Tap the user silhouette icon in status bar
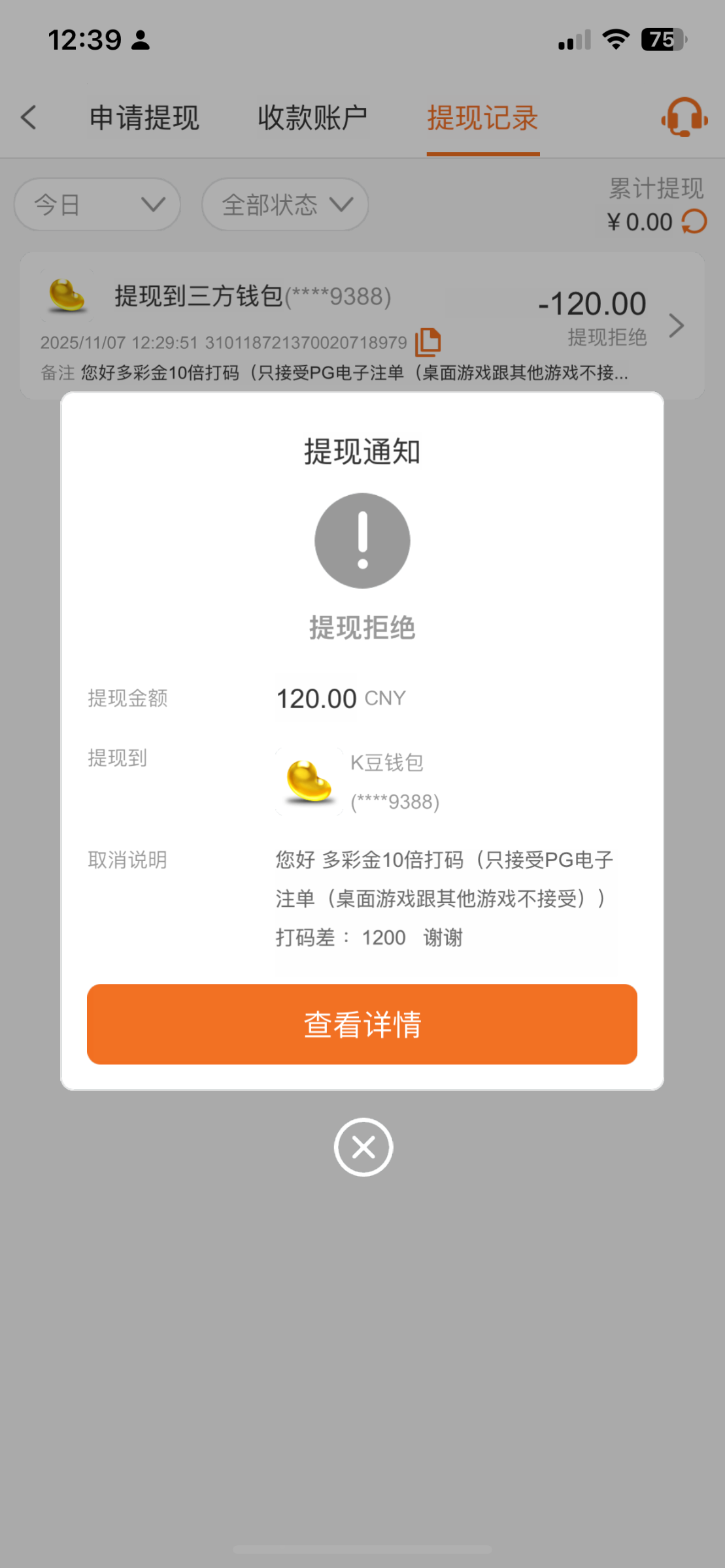This screenshot has height=1568, width=725. (141, 39)
